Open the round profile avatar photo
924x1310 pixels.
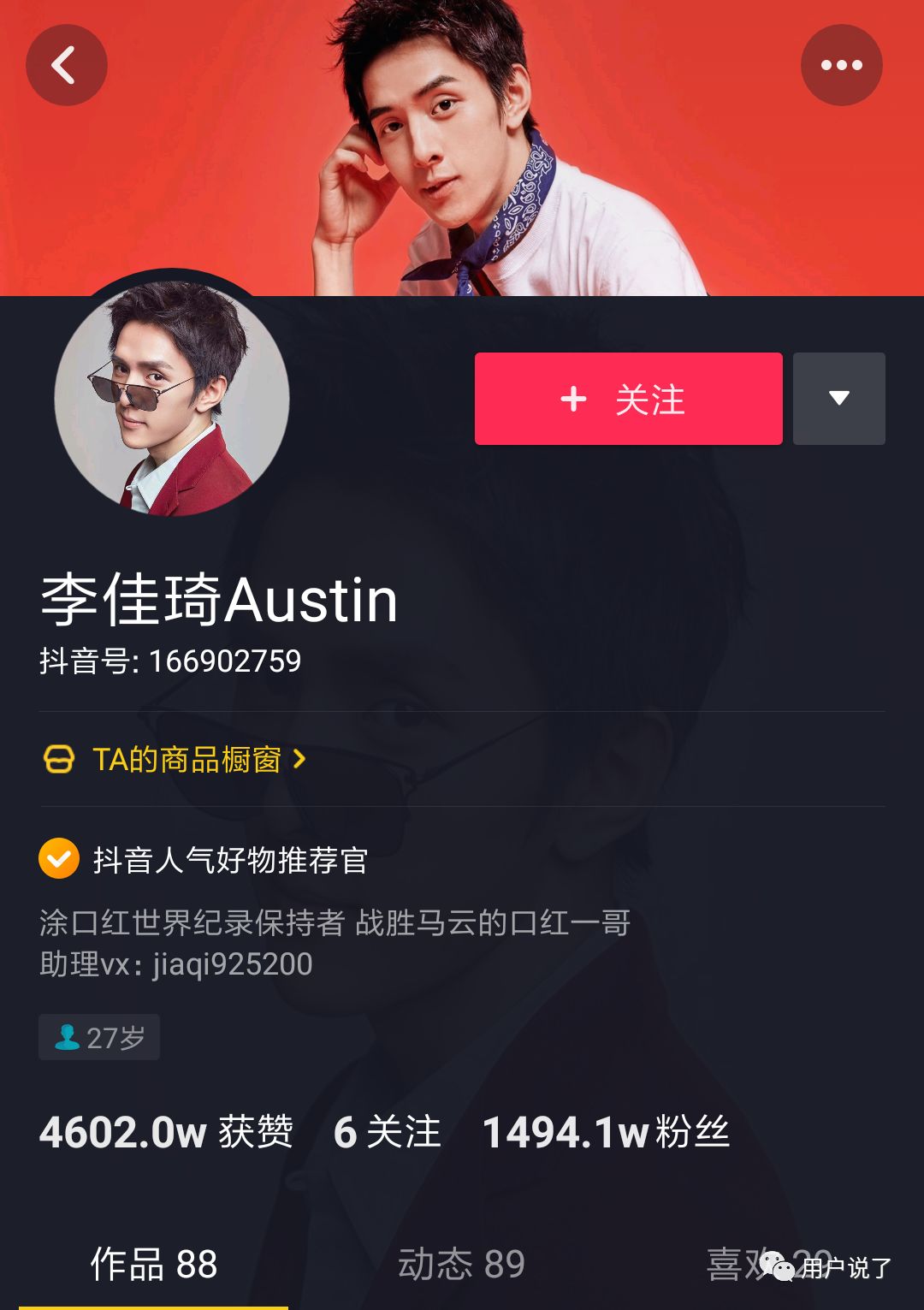(172, 398)
